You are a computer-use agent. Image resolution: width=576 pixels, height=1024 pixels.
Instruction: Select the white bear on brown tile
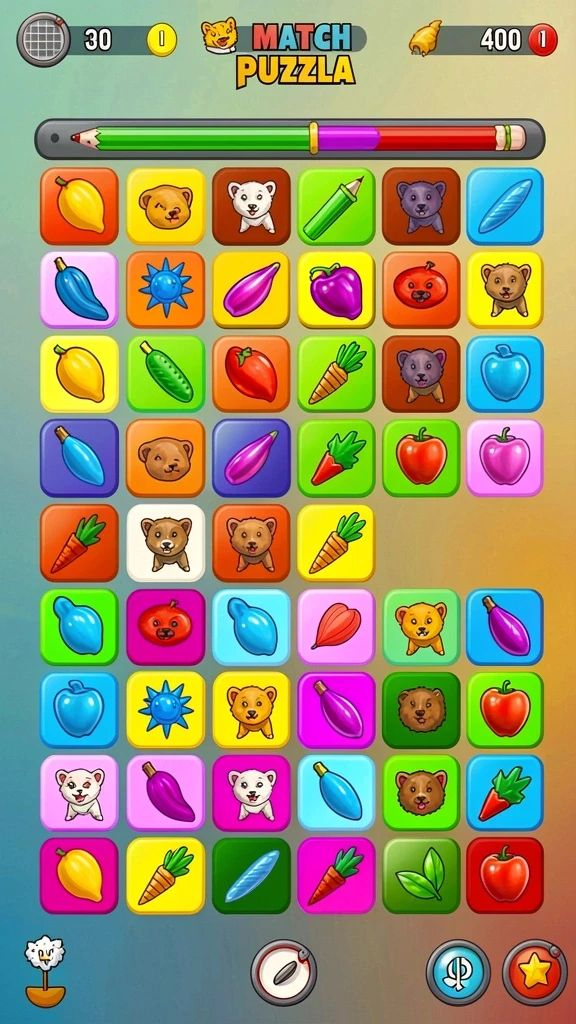point(251,206)
